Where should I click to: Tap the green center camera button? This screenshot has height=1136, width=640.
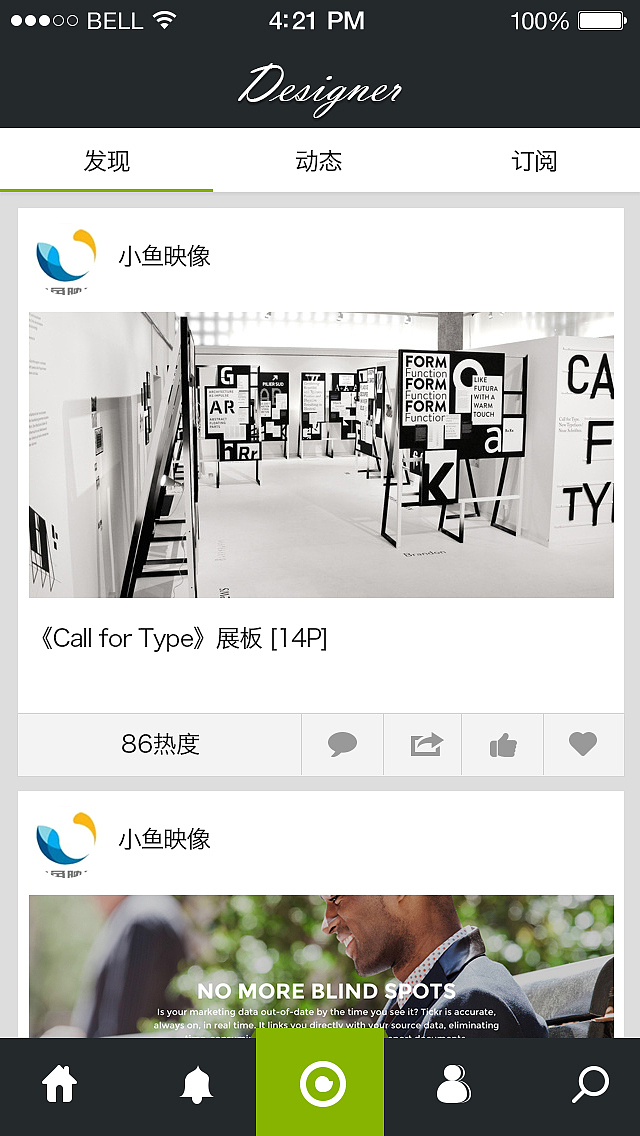tap(320, 1082)
